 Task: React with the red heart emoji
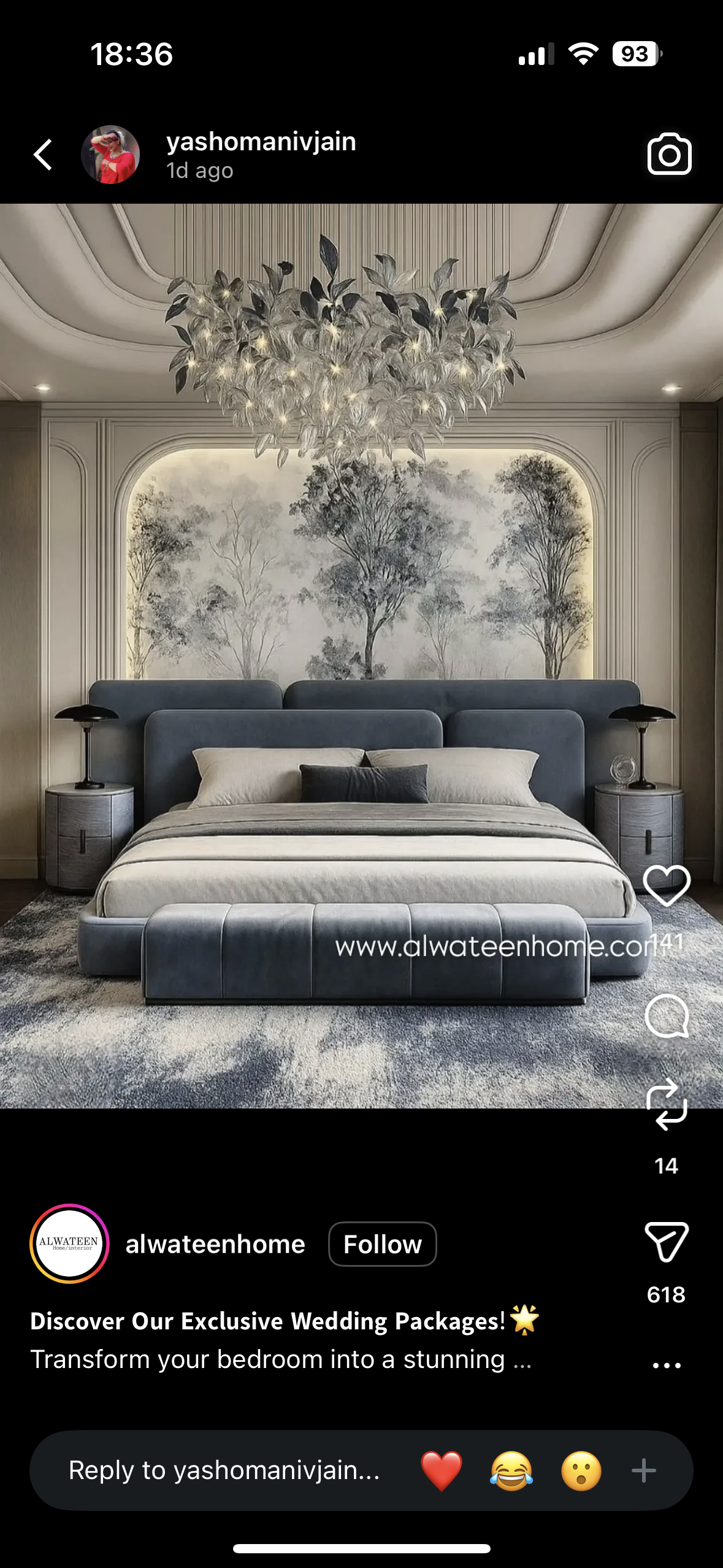pyautogui.click(x=442, y=1470)
